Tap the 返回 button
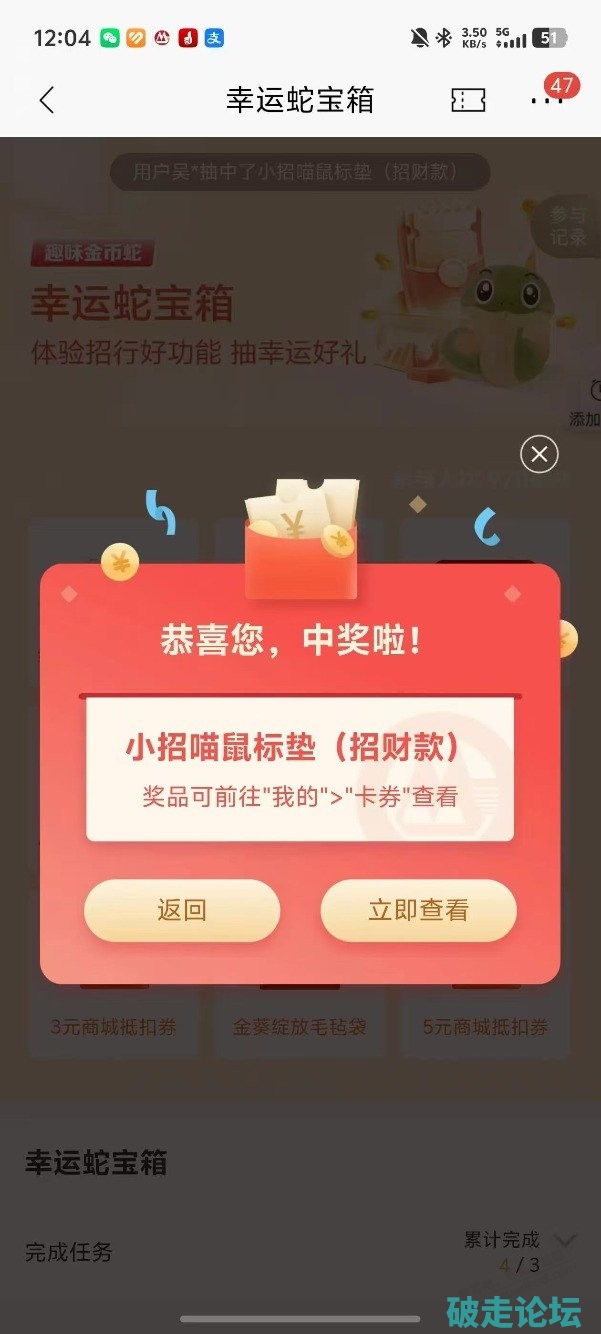 click(182, 910)
